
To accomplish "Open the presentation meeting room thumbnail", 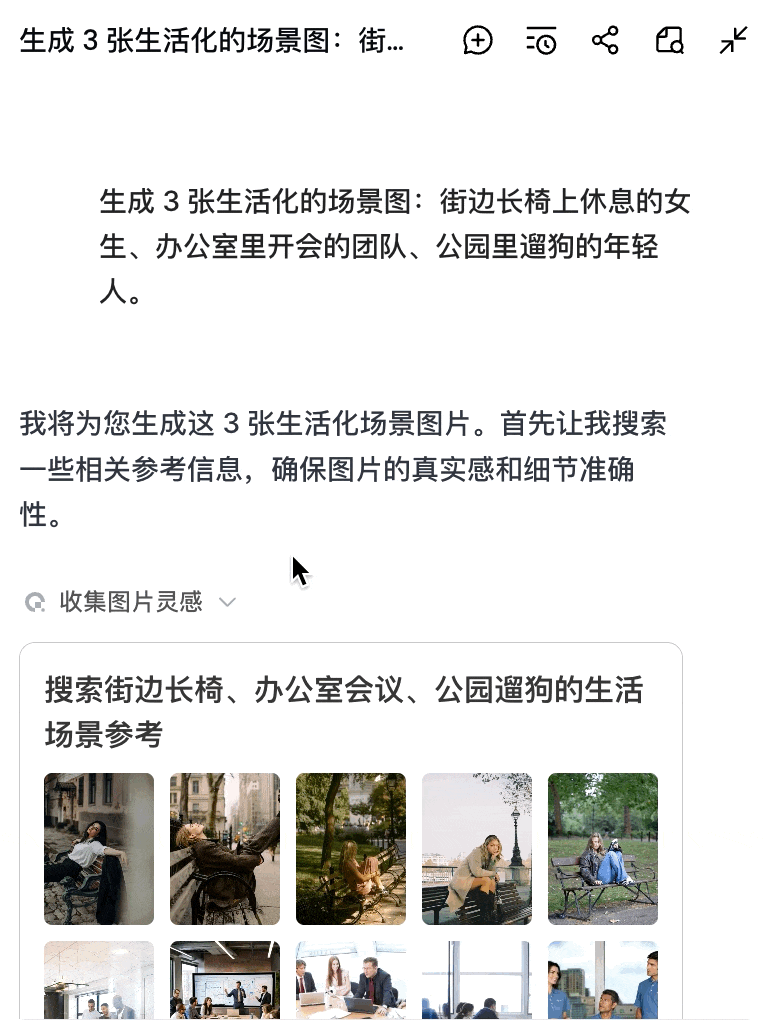I will (225, 985).
